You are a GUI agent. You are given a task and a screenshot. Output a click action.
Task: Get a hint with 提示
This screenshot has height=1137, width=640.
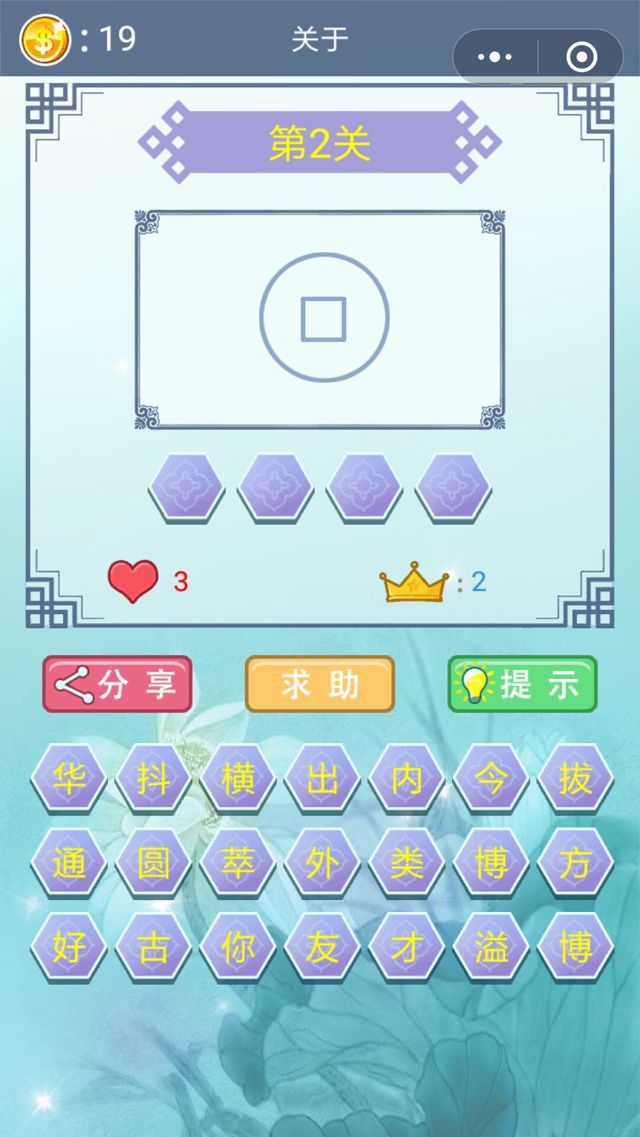(522, 684)
